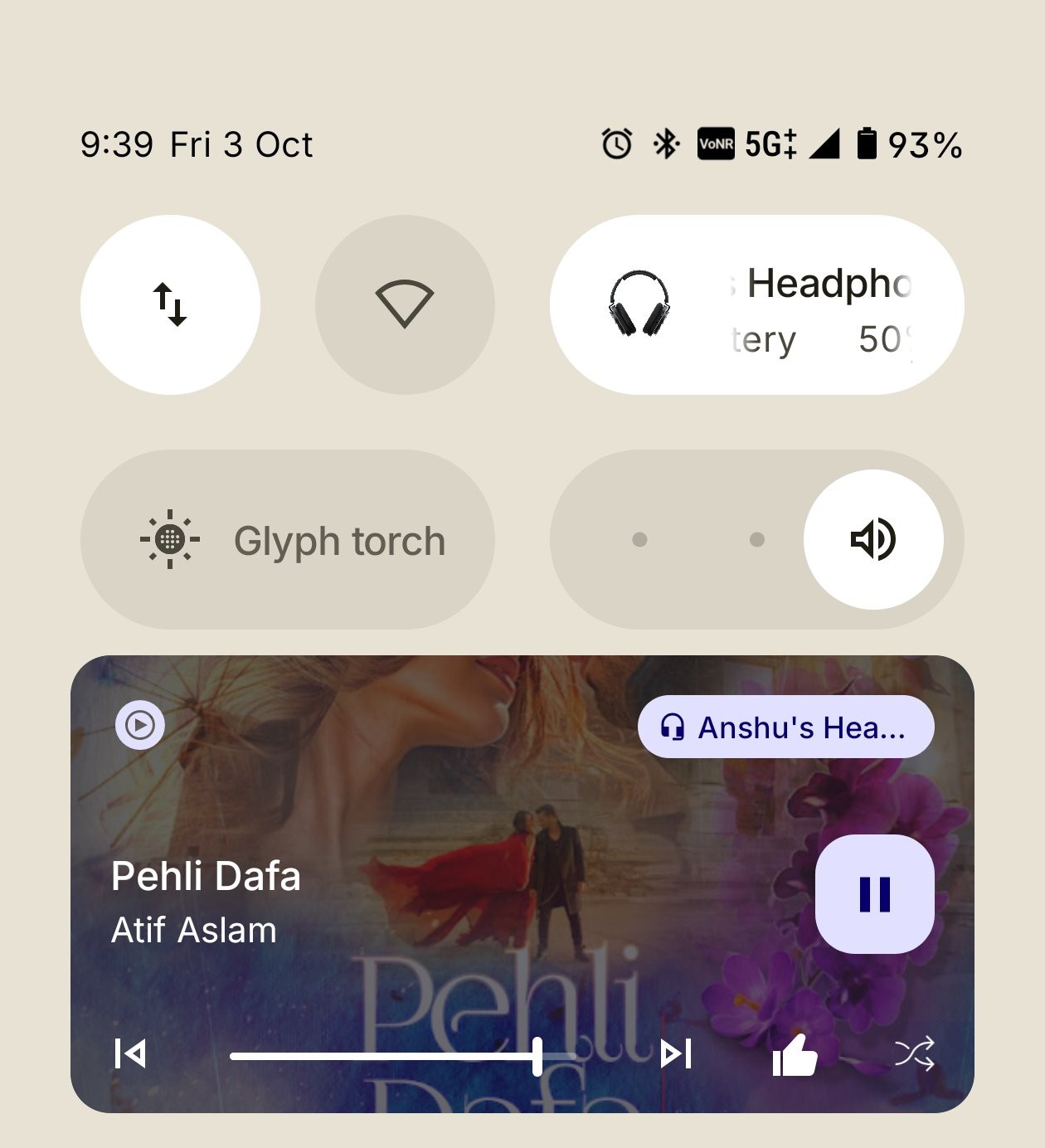This screenshot has width=1045, height=1148.
Task: Skip to the previous track
Action: pos(130,1054)
